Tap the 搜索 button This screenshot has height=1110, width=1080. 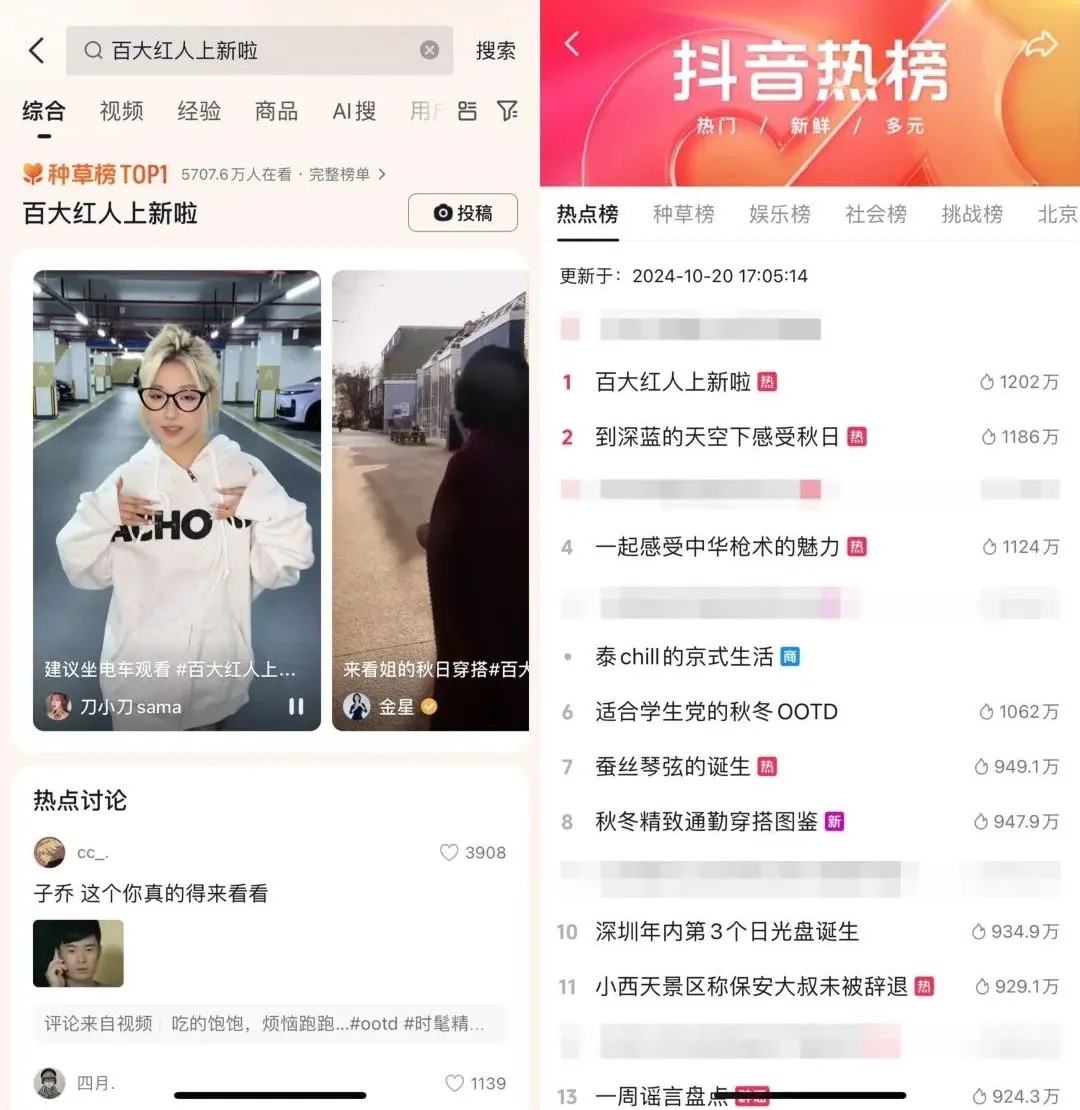(495, 51)
